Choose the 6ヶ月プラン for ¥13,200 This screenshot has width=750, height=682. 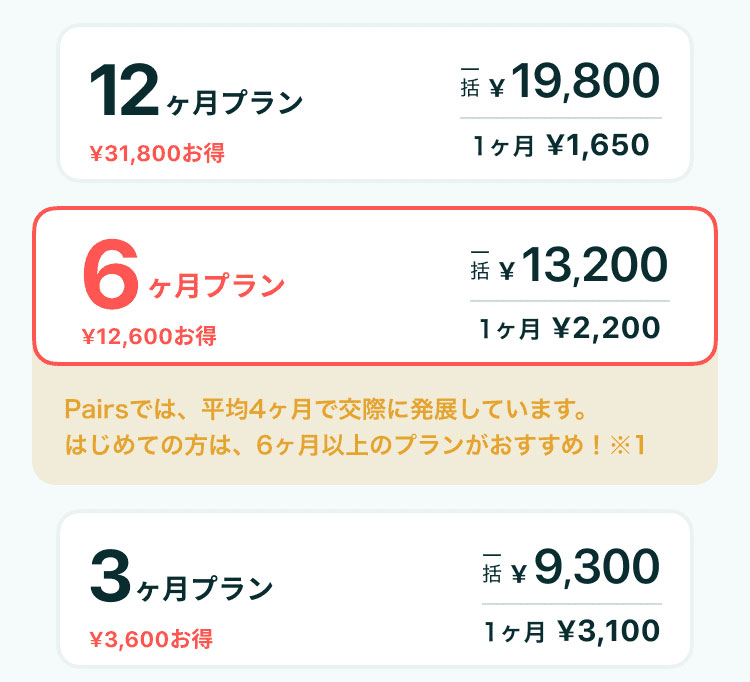click(374, 287)
